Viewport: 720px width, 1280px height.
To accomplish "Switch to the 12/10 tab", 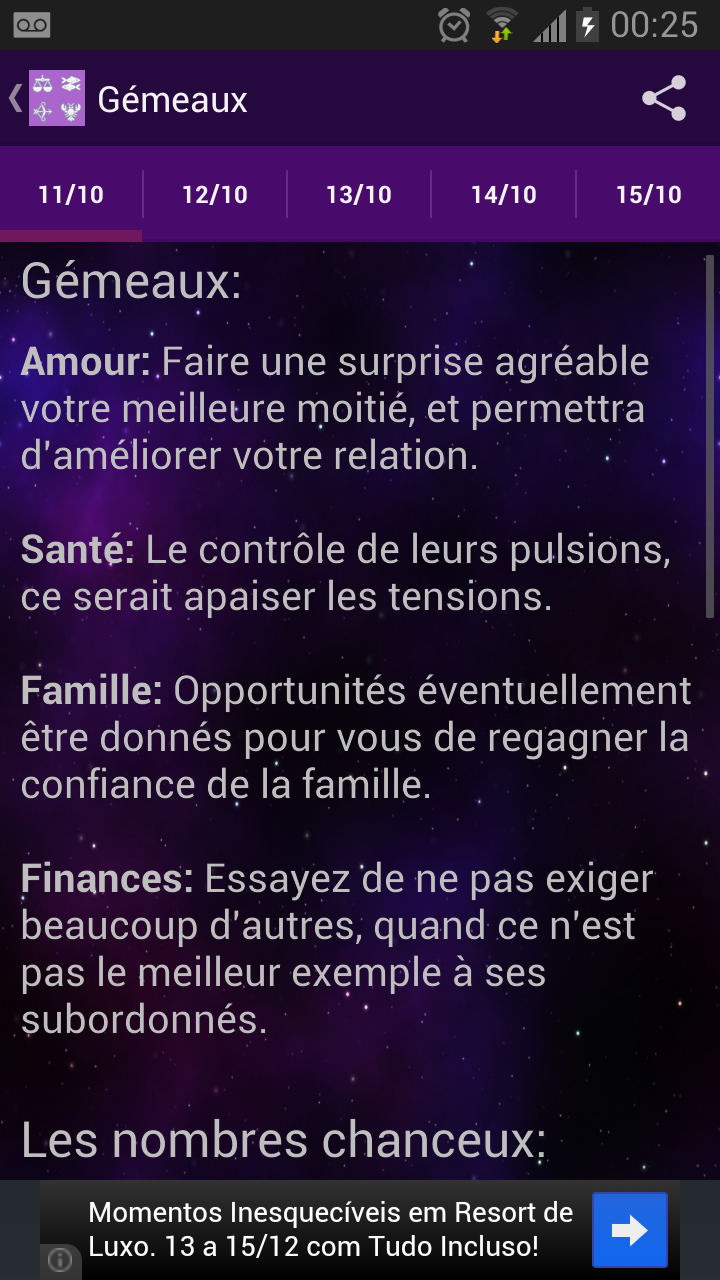I will click(x=215, y=194).
